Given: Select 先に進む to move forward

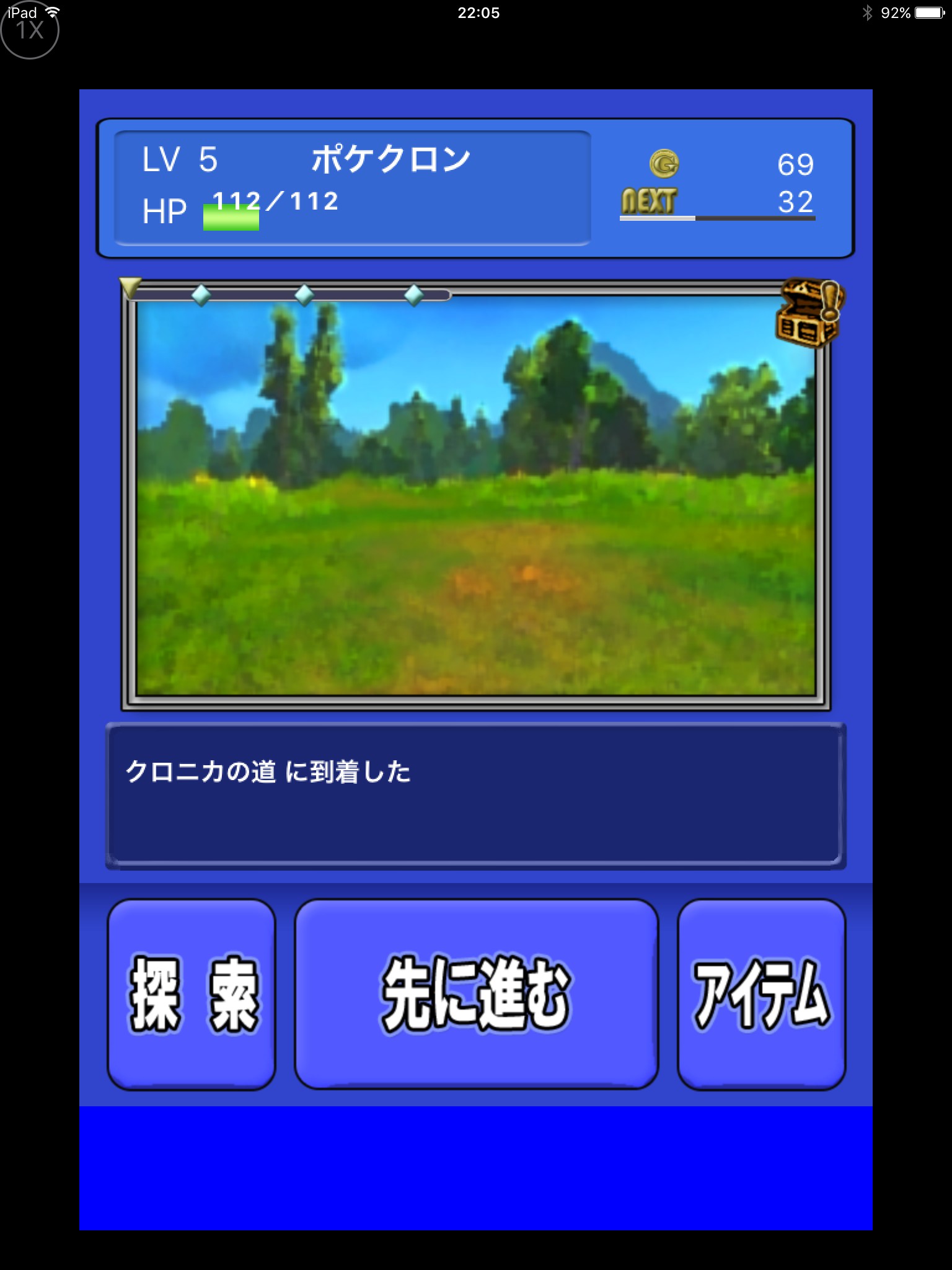Looking at the screenshot, I should [x=476, y=994].
